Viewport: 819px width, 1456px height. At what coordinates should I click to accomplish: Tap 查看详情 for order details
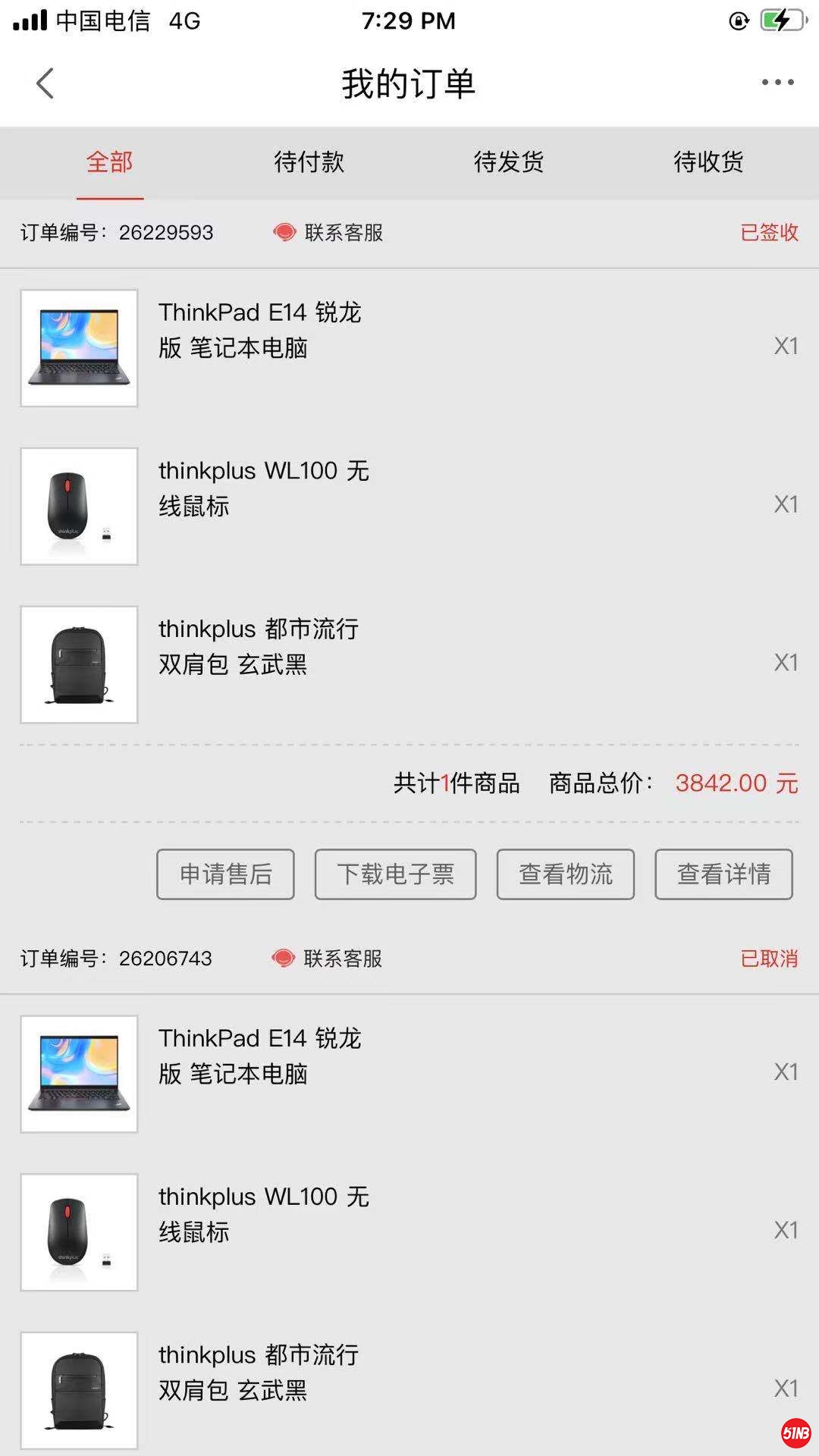[x=723, y=874]
